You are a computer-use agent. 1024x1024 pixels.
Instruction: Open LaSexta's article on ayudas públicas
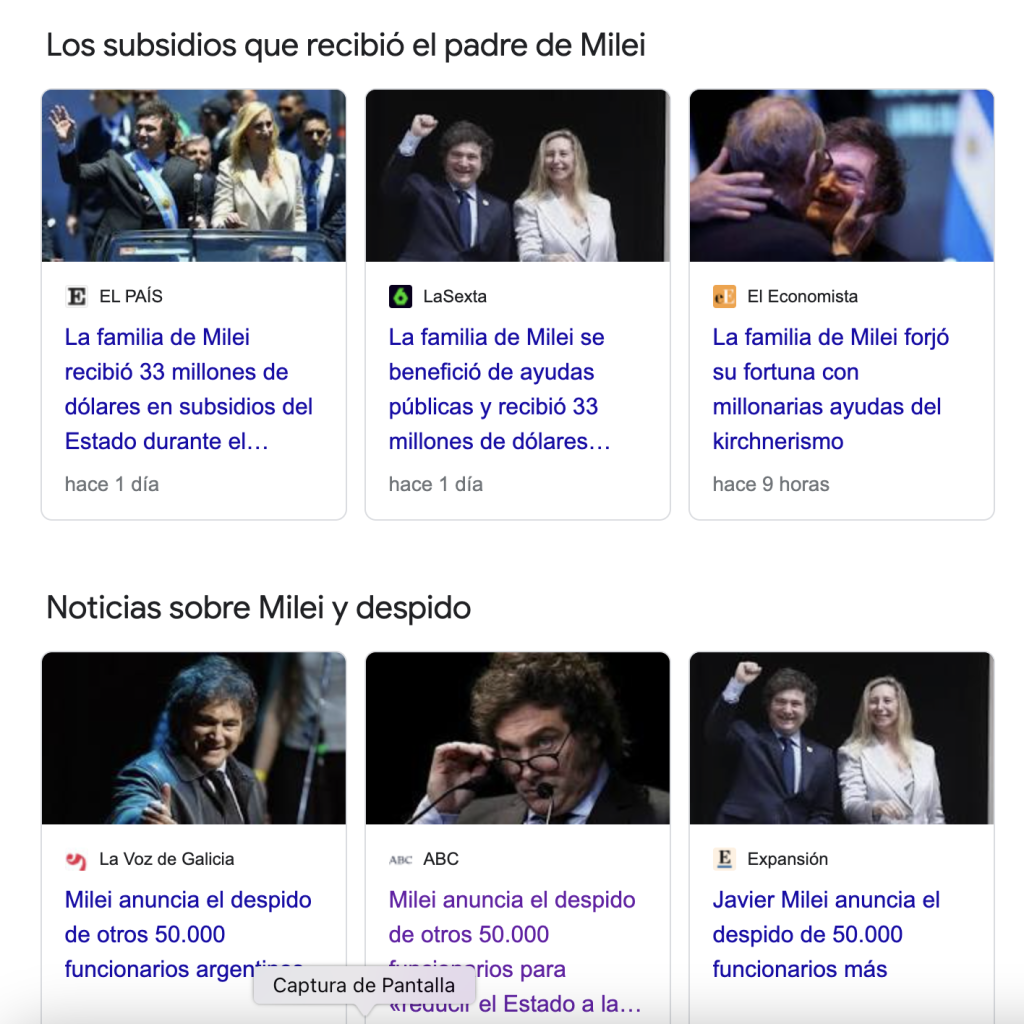[498, 389]
